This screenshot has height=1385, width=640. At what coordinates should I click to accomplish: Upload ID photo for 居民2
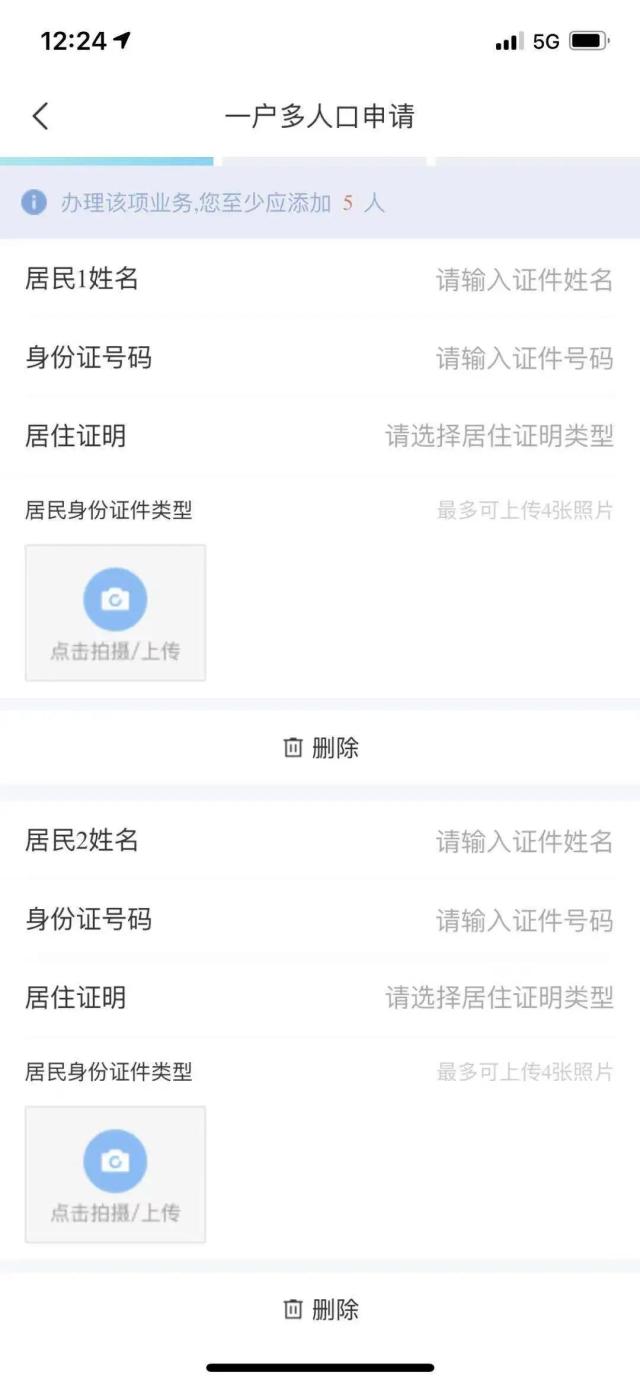click(x=115, y=1174)
